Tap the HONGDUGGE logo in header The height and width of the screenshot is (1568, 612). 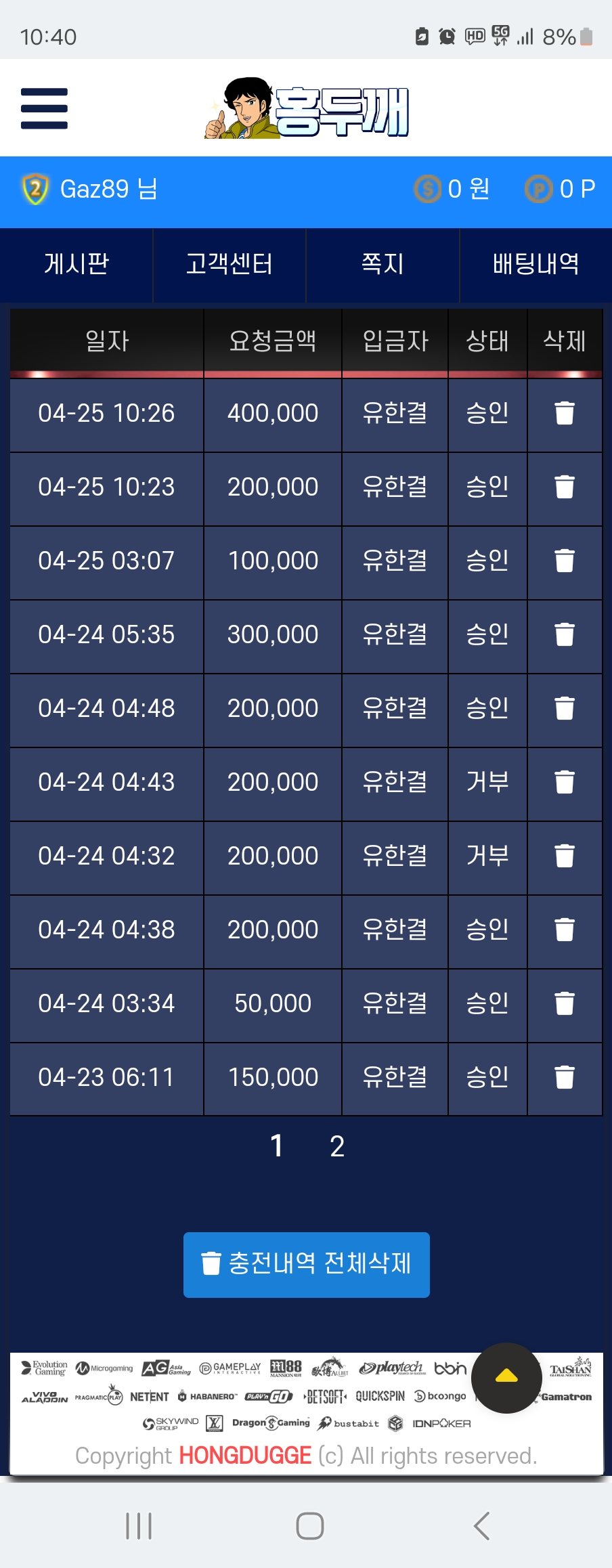coord(308,108)
